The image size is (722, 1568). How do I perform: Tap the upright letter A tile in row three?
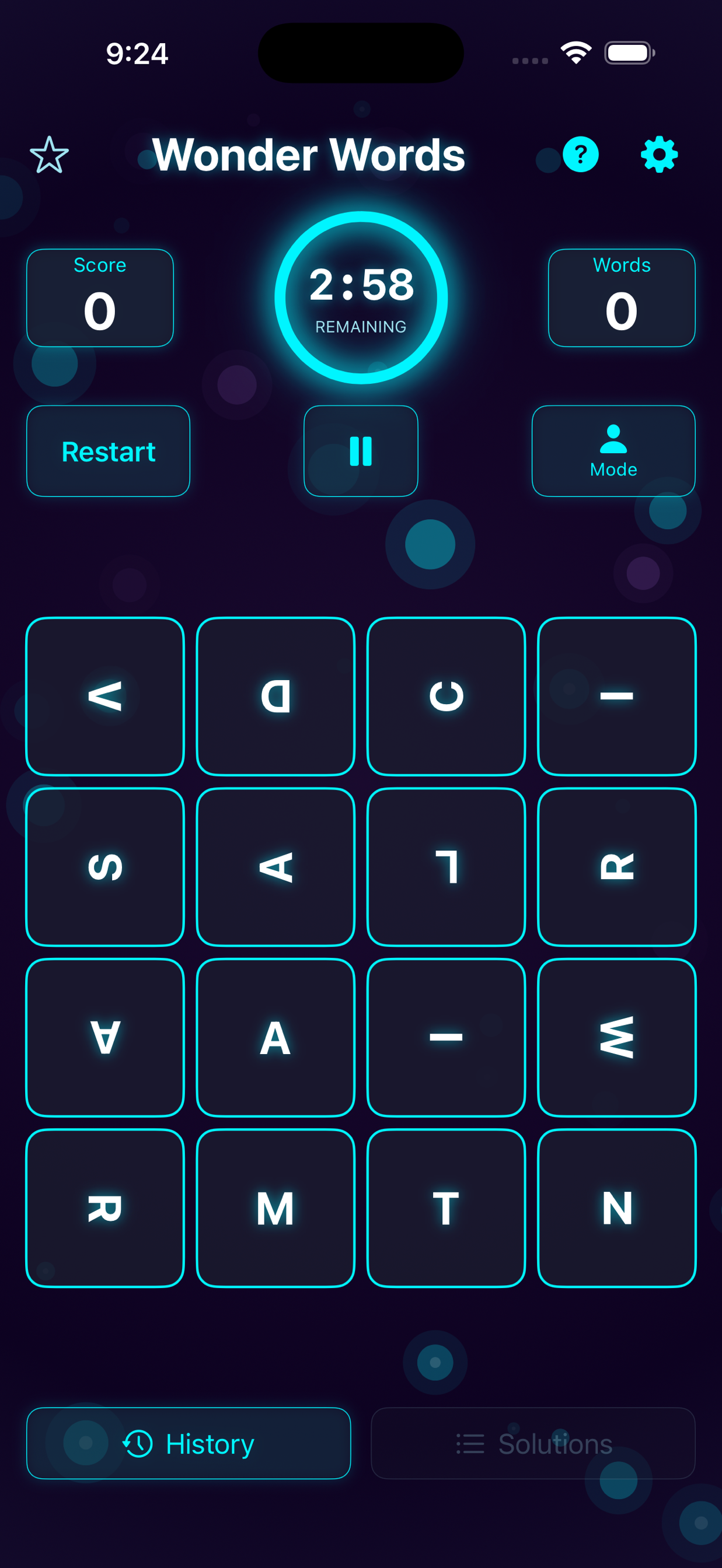tap(275, 1038)
